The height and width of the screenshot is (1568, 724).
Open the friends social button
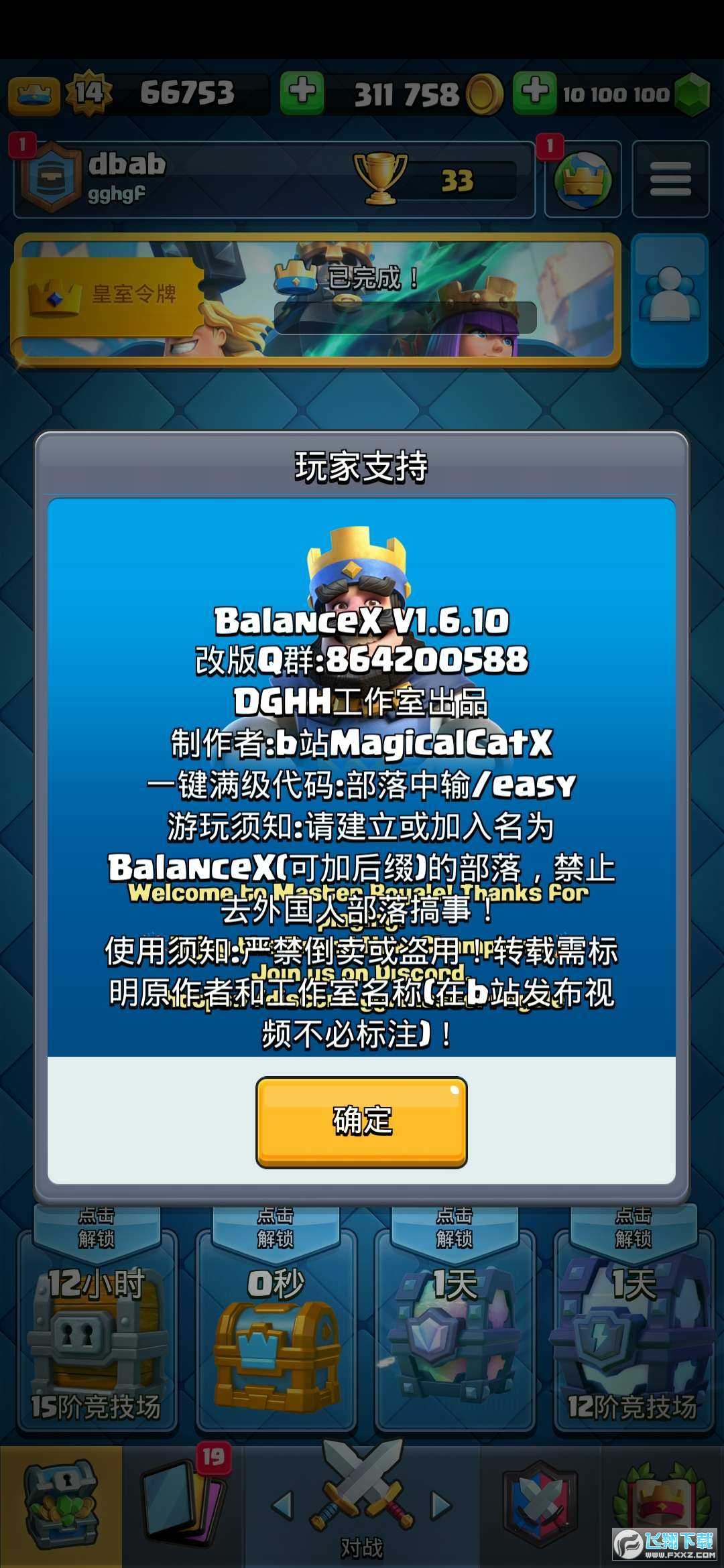coord(670,300)
